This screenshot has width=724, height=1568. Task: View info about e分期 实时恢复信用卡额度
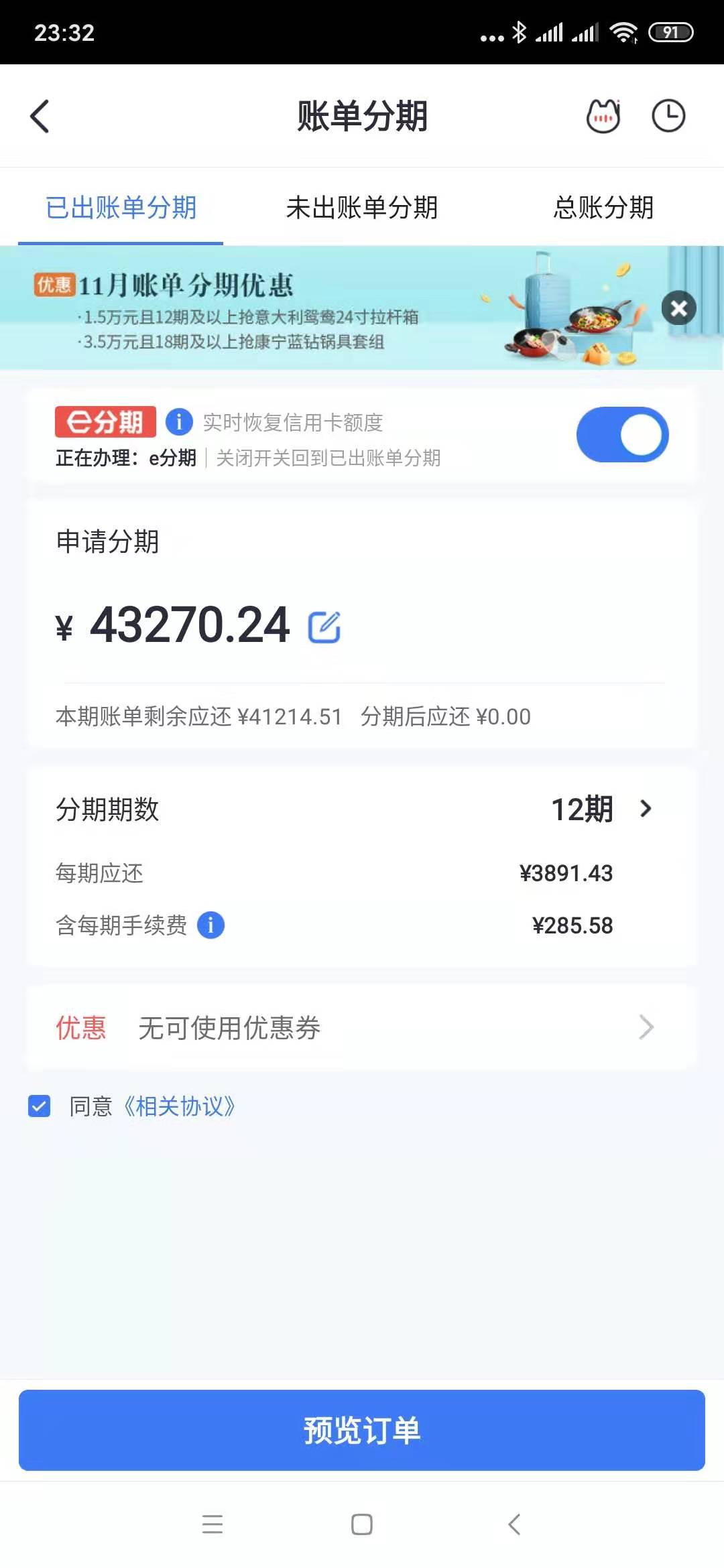[179, 422]
